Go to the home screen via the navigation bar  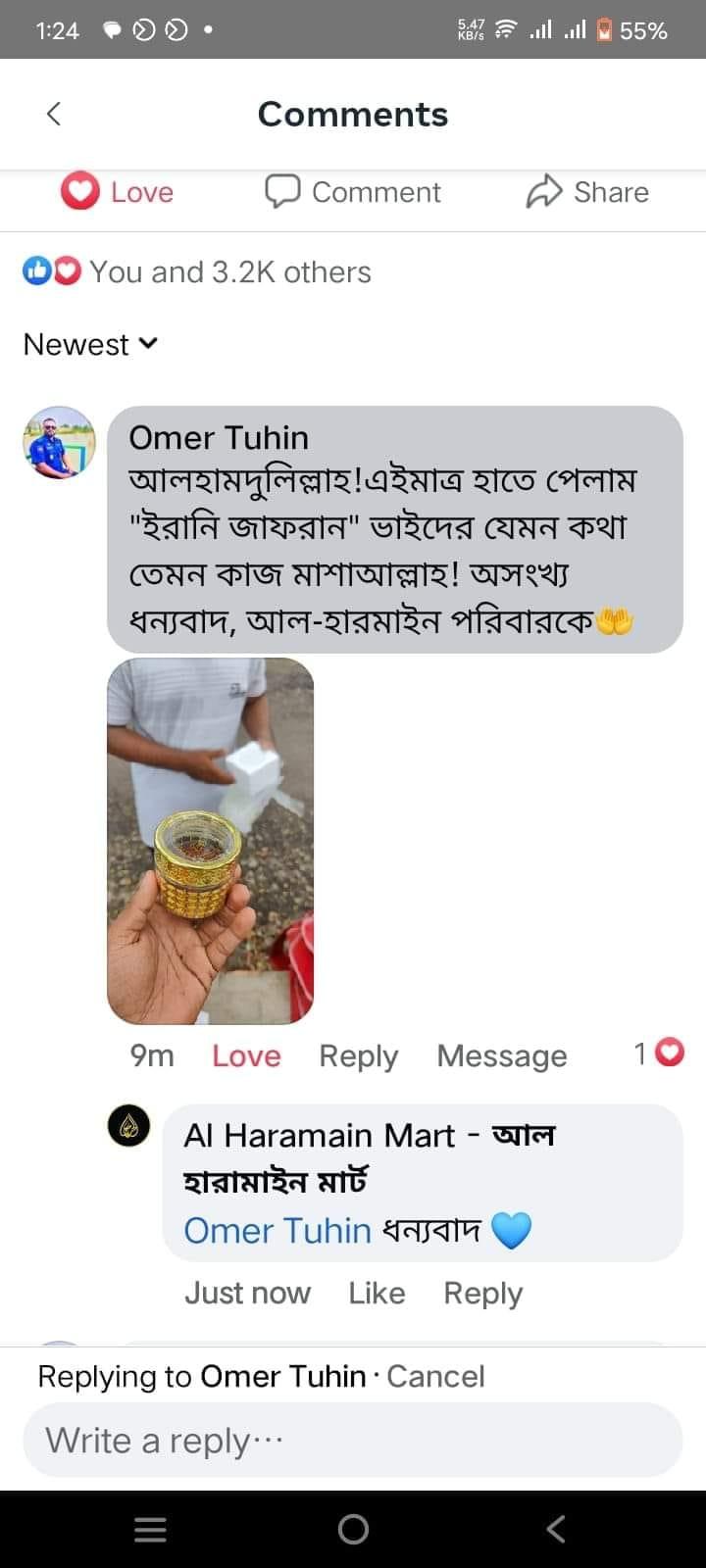click(353, 1529)
